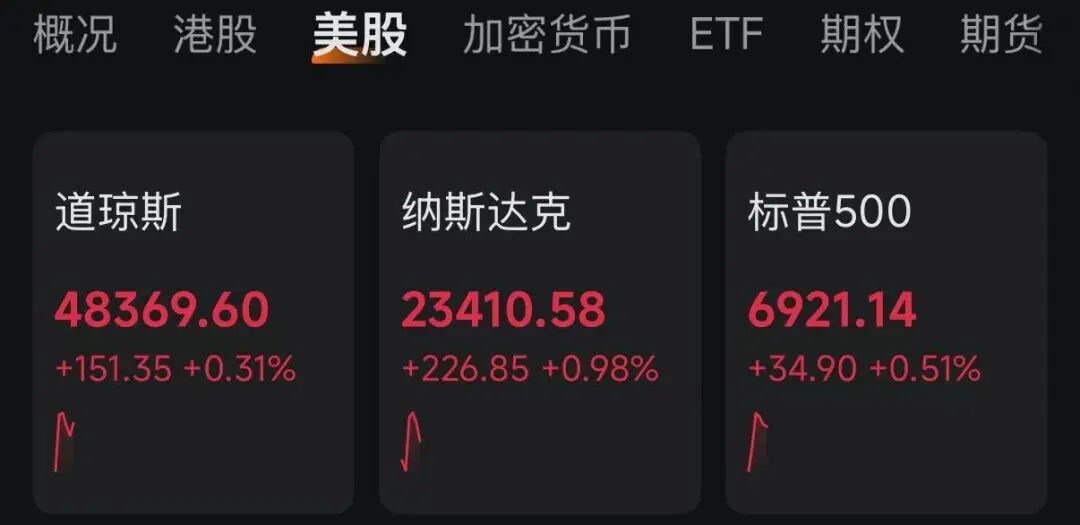This screenshot has height=525, width=1080.
Task: Go to the 期权 tab
Action: [862, 35]
